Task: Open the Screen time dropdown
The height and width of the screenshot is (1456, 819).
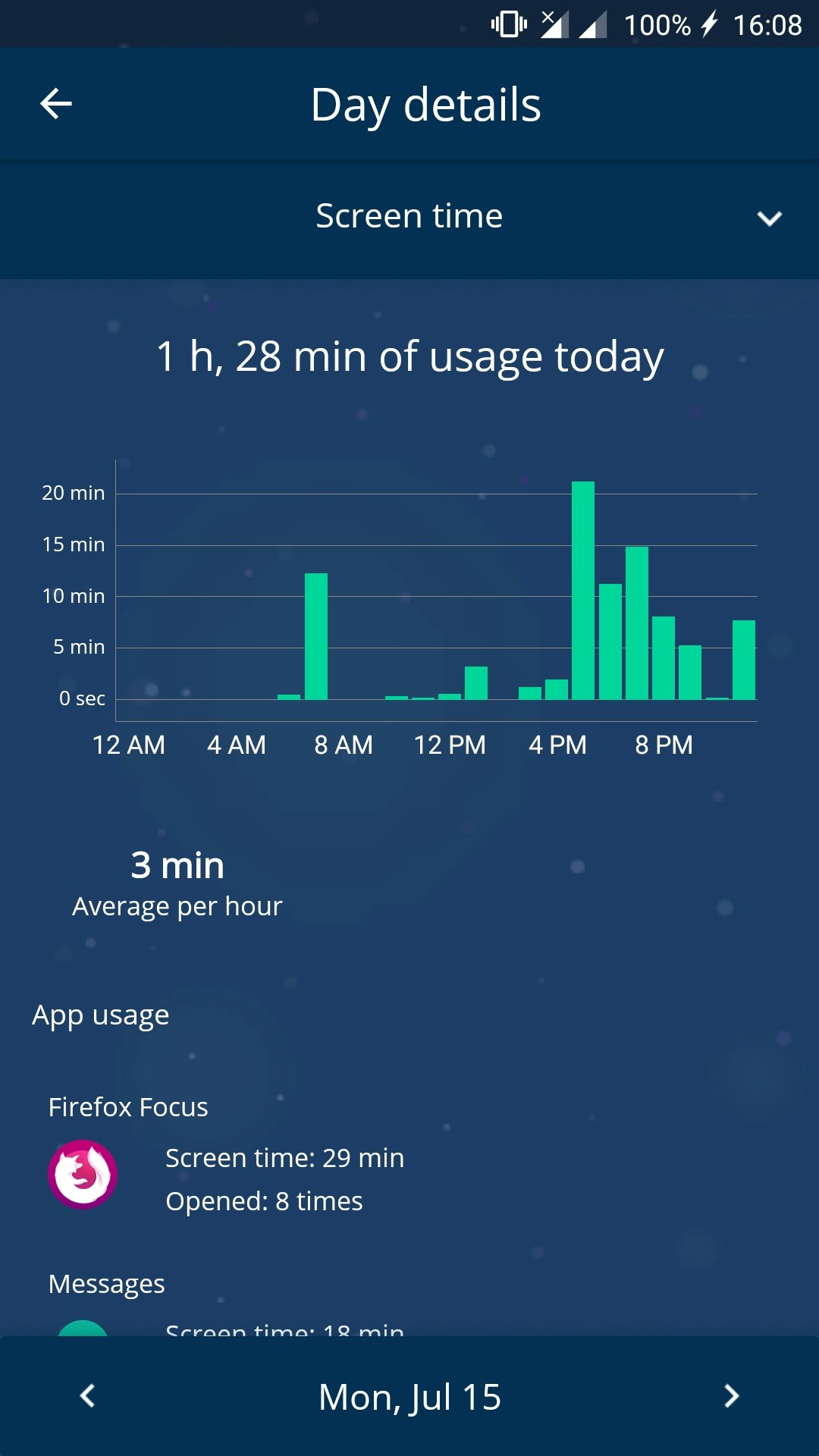Action: pyautogui.click(x=768, y=218)
